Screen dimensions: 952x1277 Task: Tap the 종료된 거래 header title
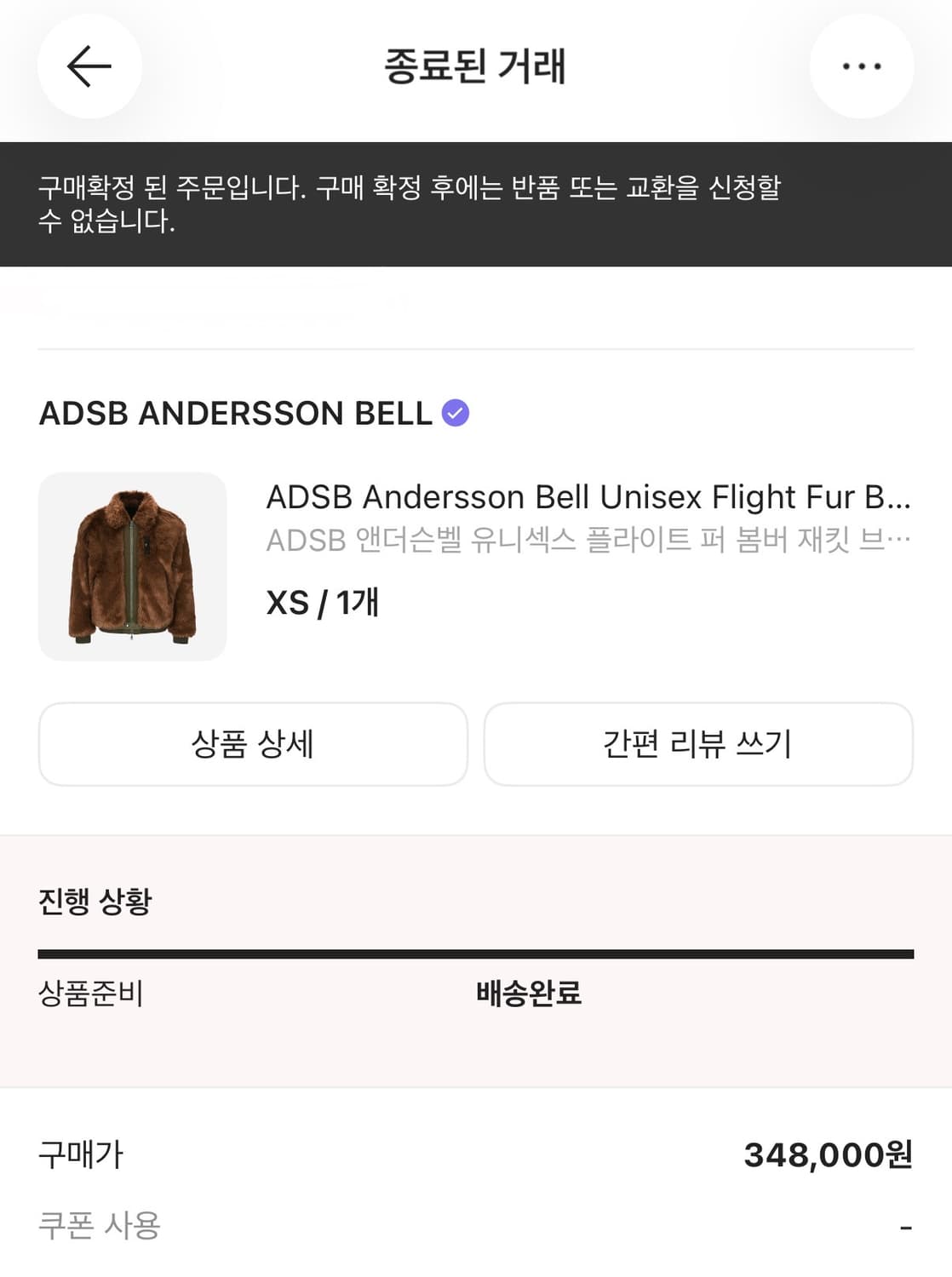pos(476,66)
